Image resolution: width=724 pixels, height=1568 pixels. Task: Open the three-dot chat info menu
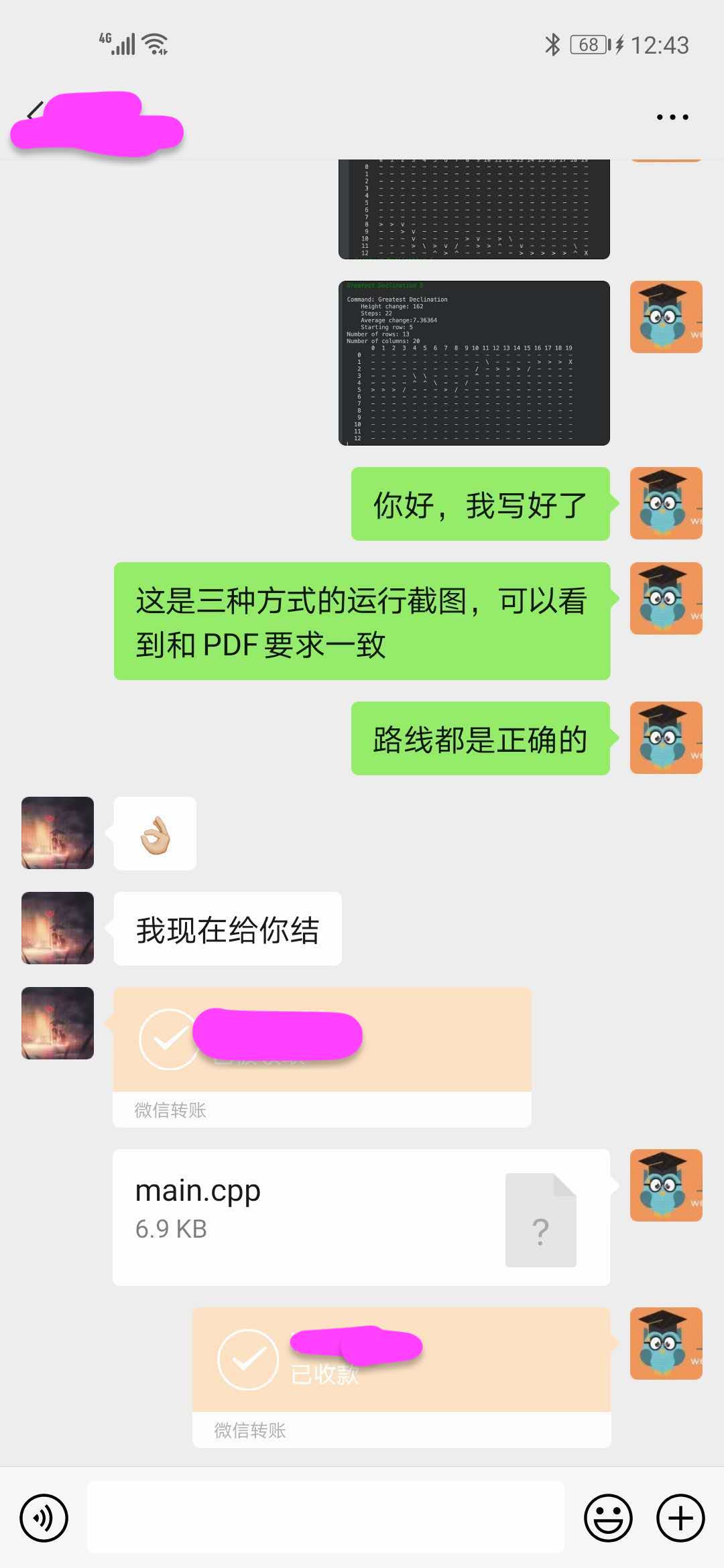672,117
